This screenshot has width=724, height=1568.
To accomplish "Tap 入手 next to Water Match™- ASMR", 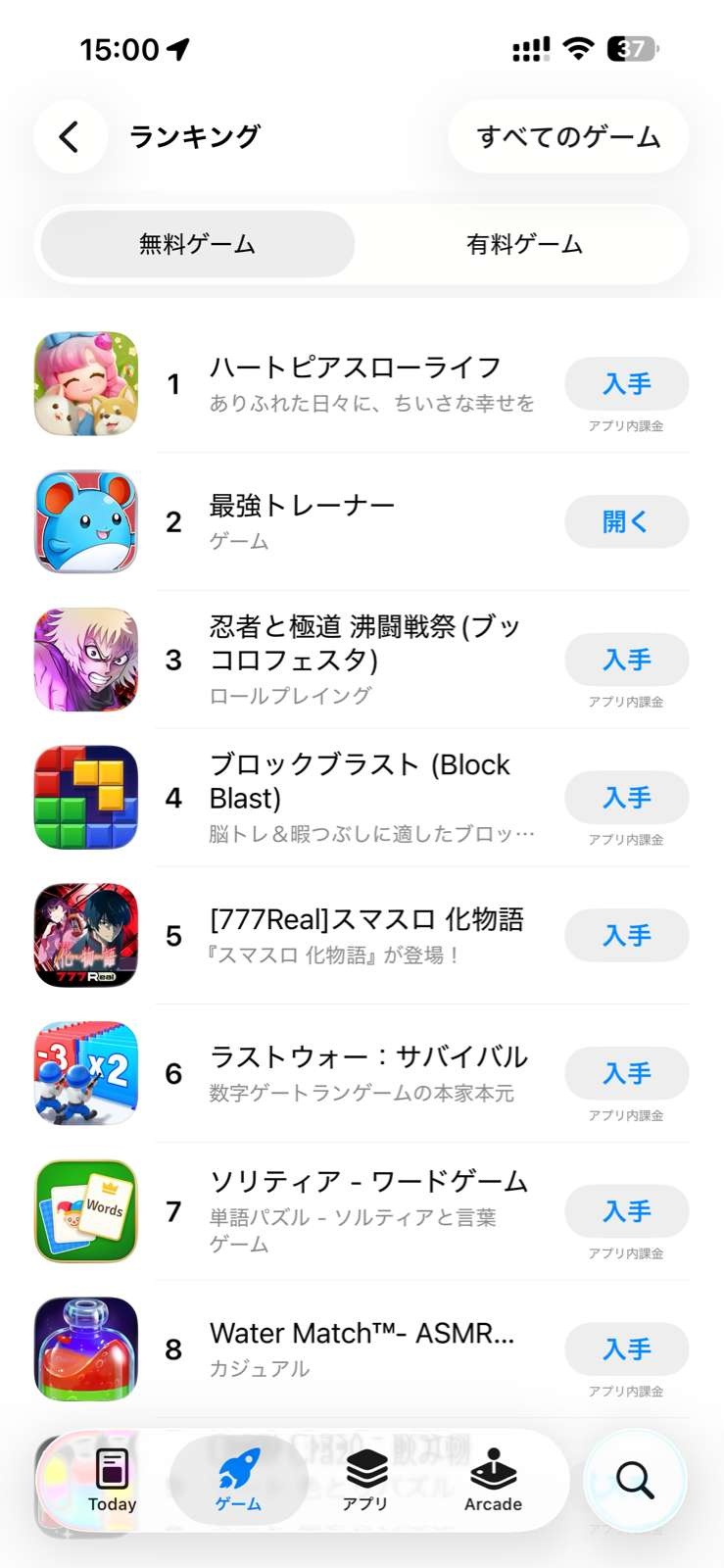I will [x=626, y=1349].
